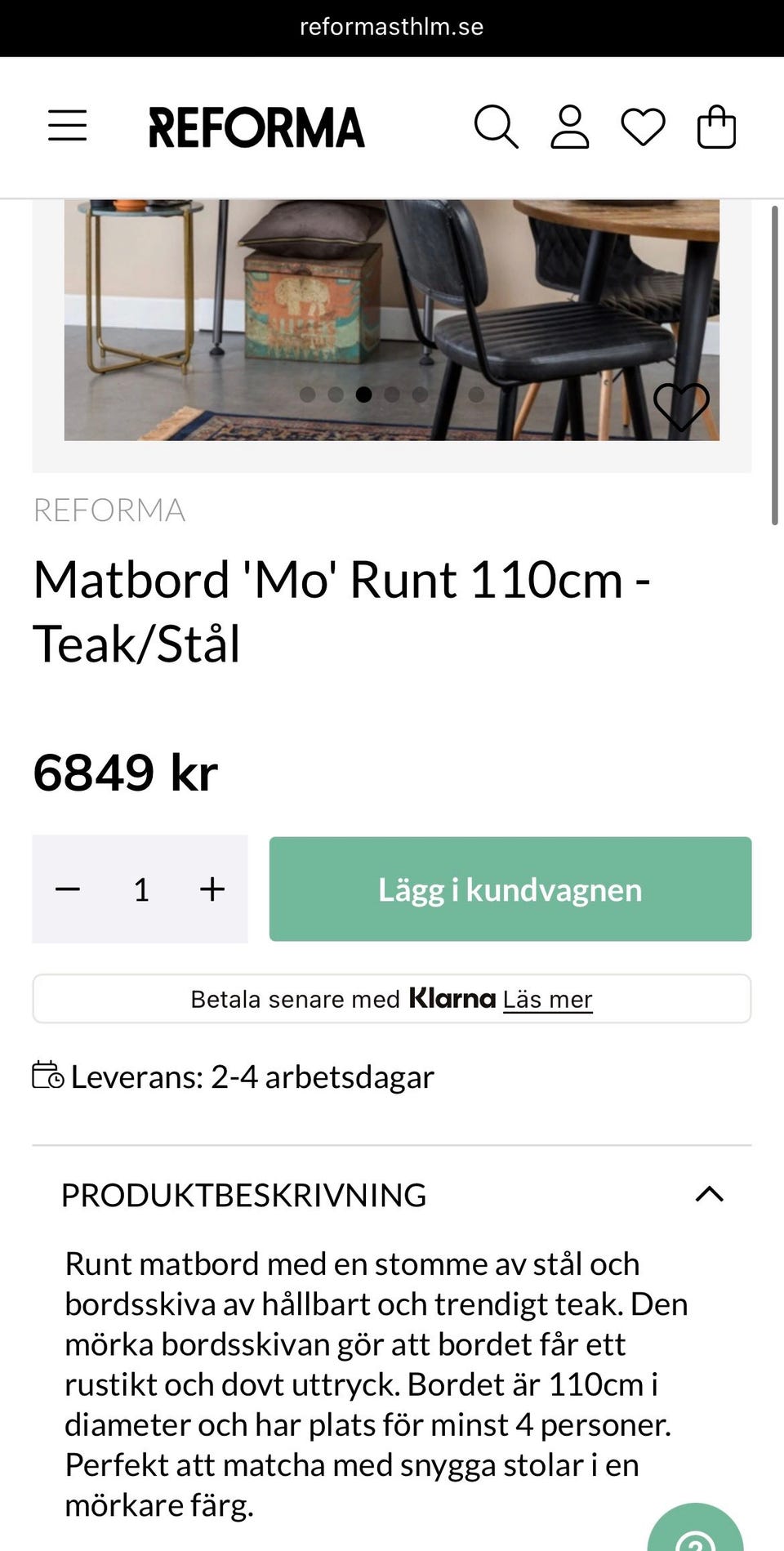Toggle favorite heart on the product image

[682, 406]
